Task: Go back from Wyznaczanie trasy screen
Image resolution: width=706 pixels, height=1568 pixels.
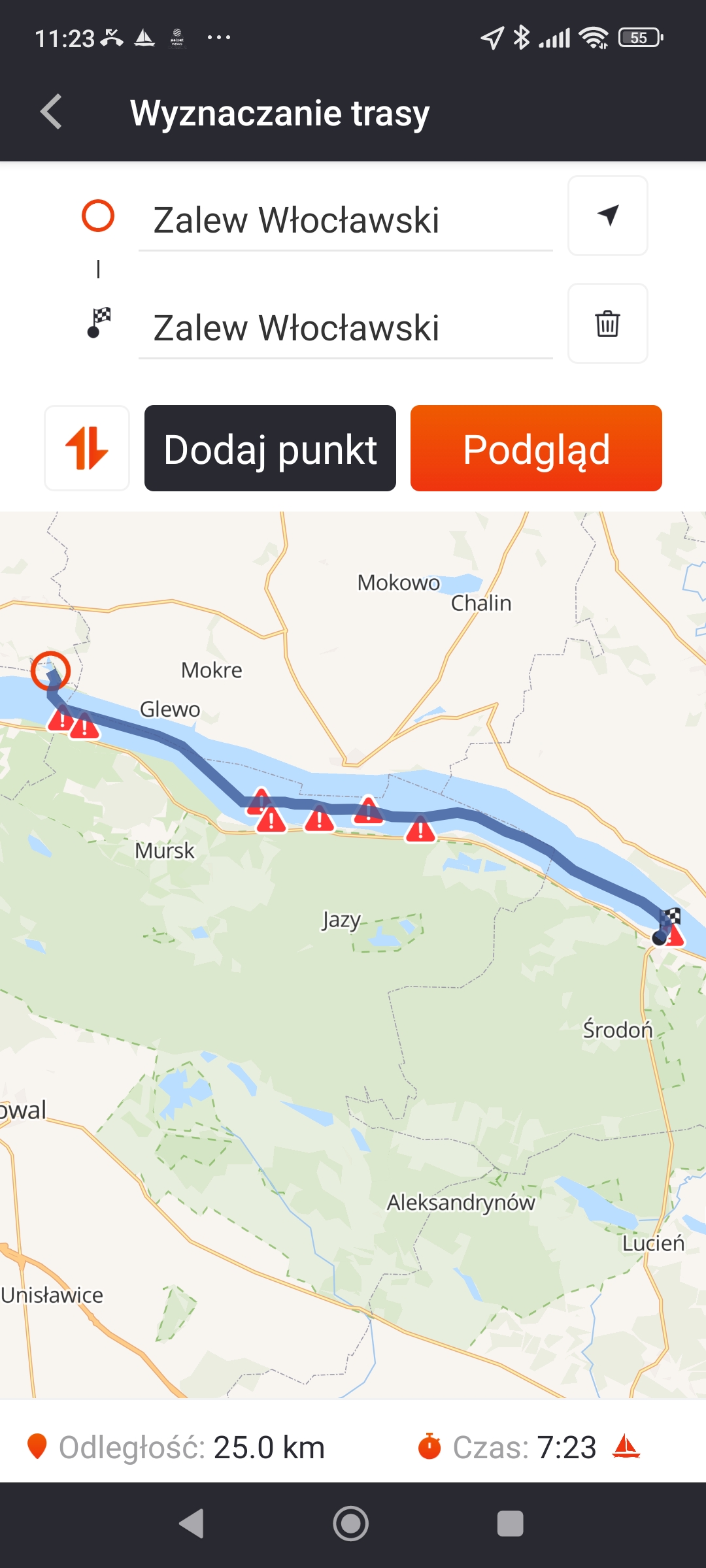Action: click(51, 112)
